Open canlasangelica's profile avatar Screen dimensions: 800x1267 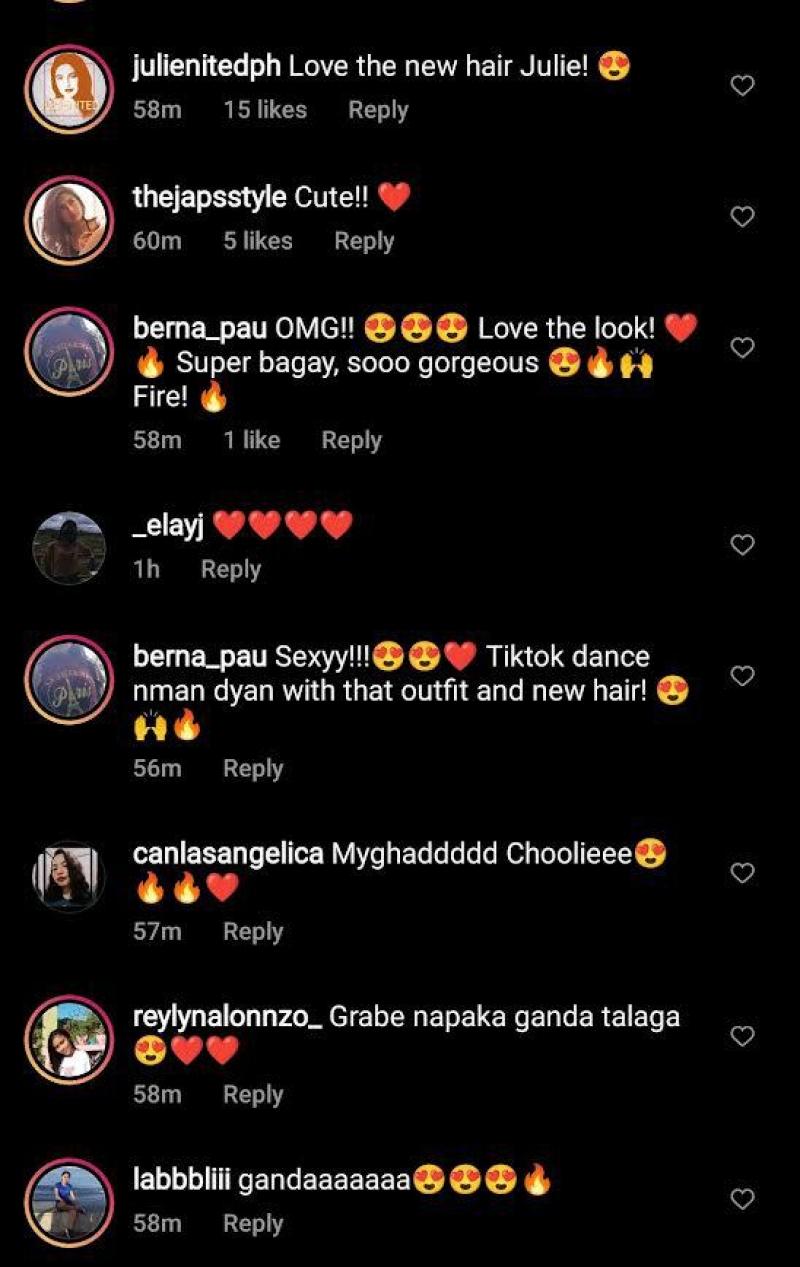[x=69, y=876]
